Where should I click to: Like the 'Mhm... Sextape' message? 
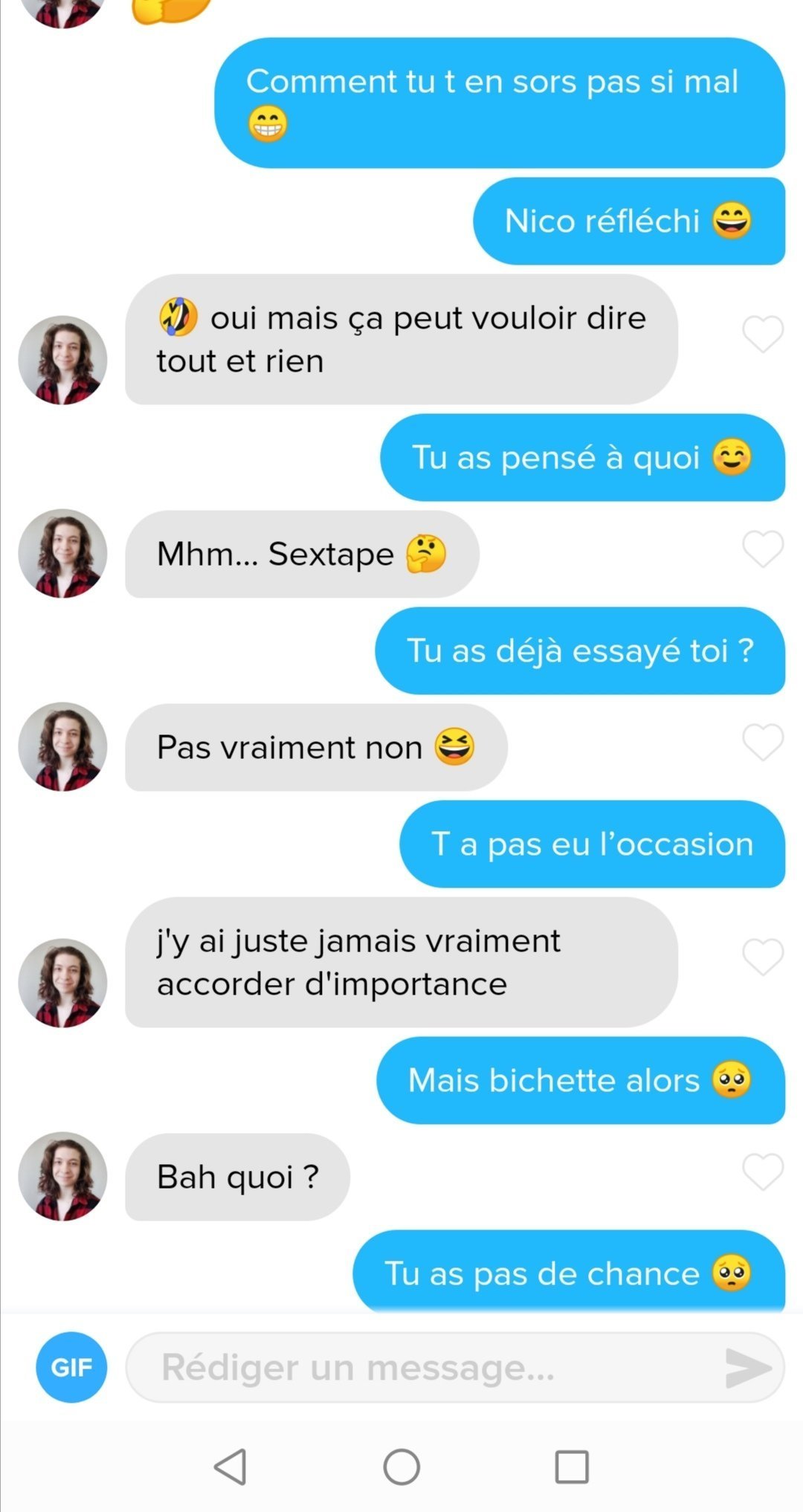point(763,549)
